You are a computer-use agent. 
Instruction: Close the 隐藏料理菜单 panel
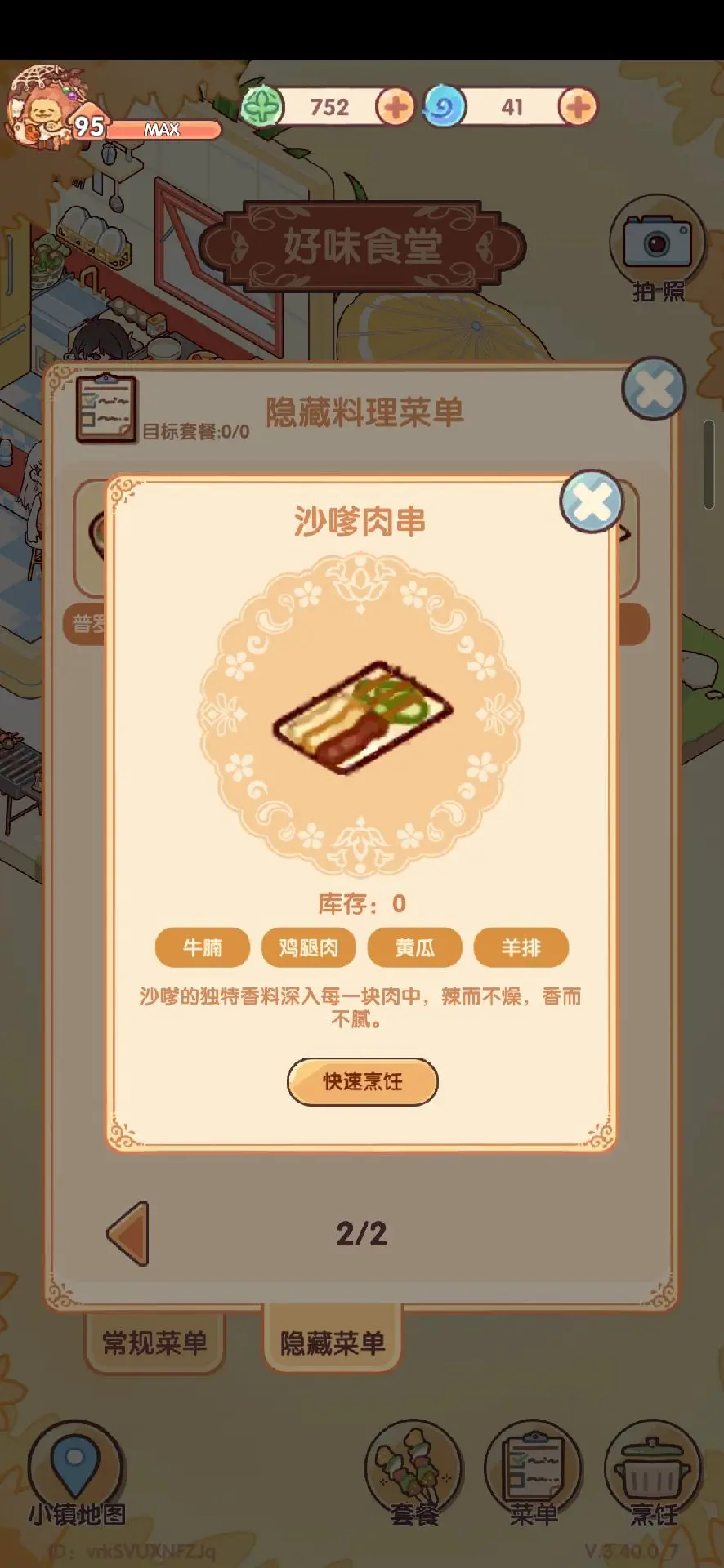(654, 389)
